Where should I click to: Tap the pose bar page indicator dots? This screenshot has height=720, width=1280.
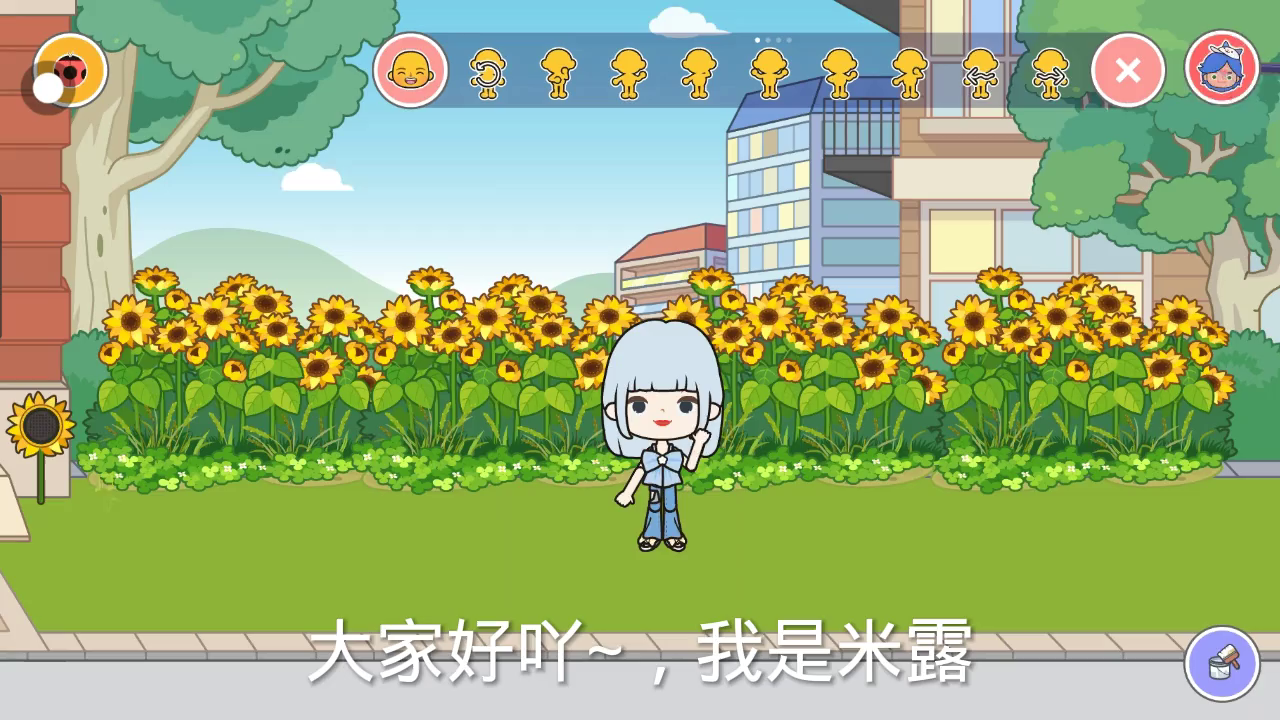click(x=773, y=40)
